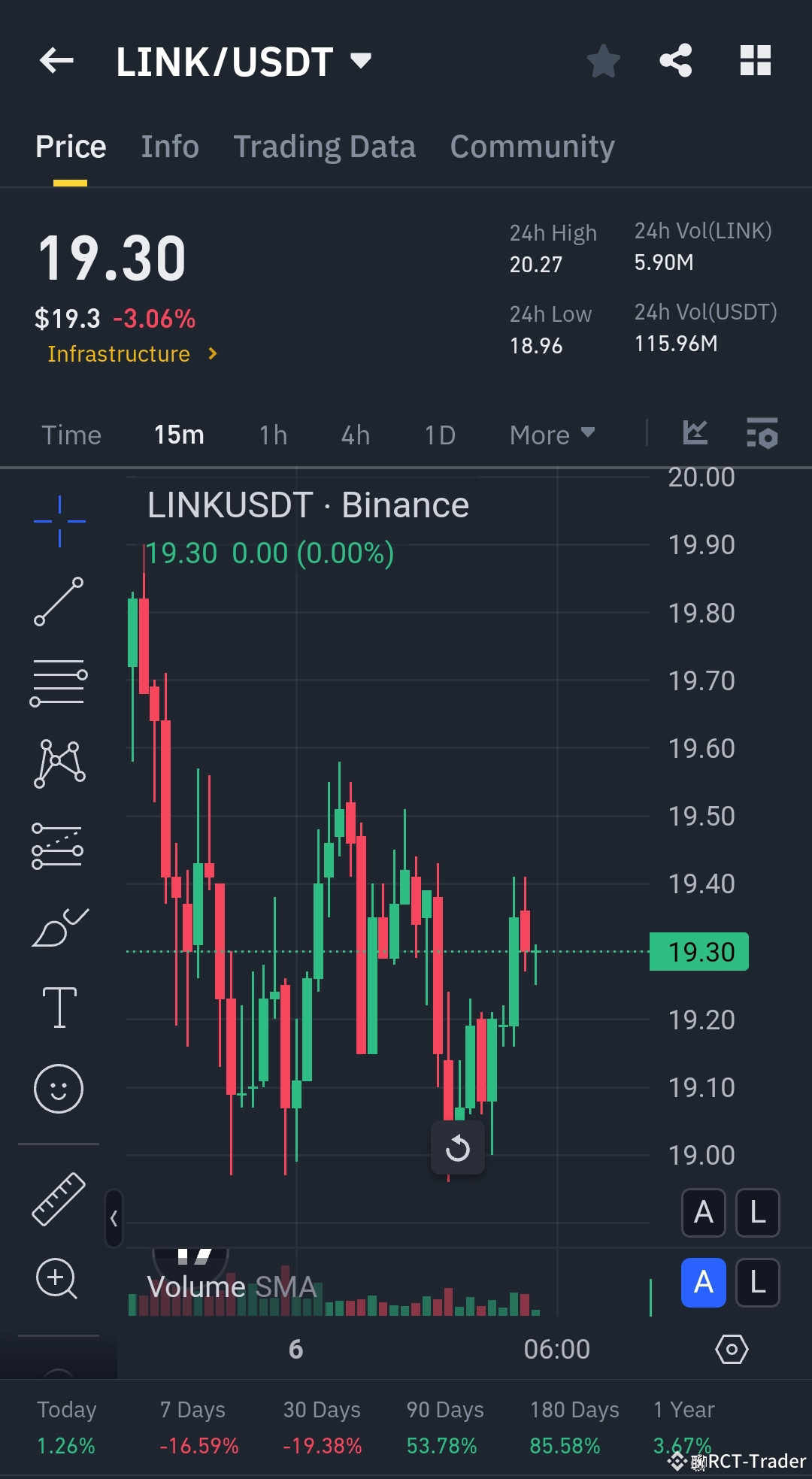
Task: Switch chart to line chart view
Action: pyautogui.click(x=694, y=434)
